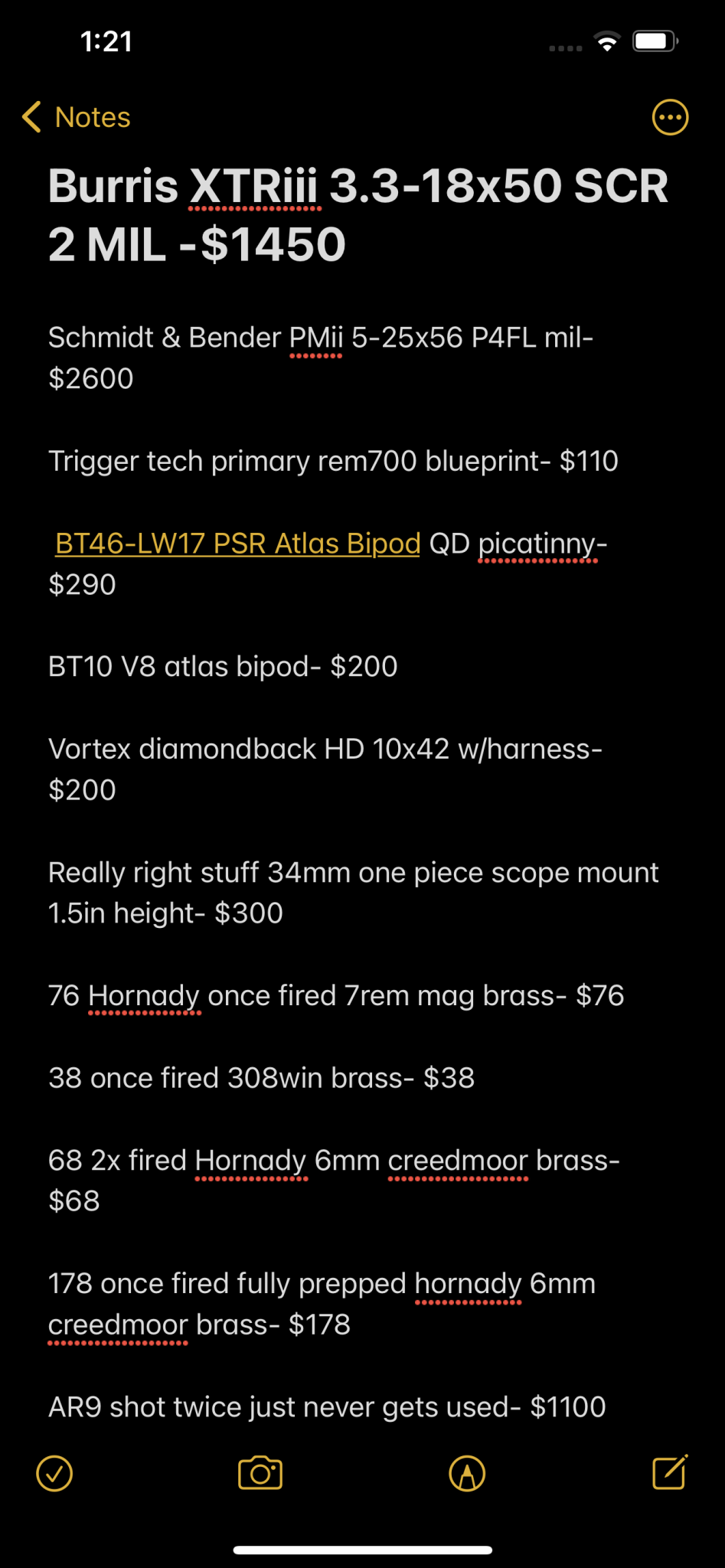Compose a new note
Viewport: 725px width, 1568px height.
670,1472
